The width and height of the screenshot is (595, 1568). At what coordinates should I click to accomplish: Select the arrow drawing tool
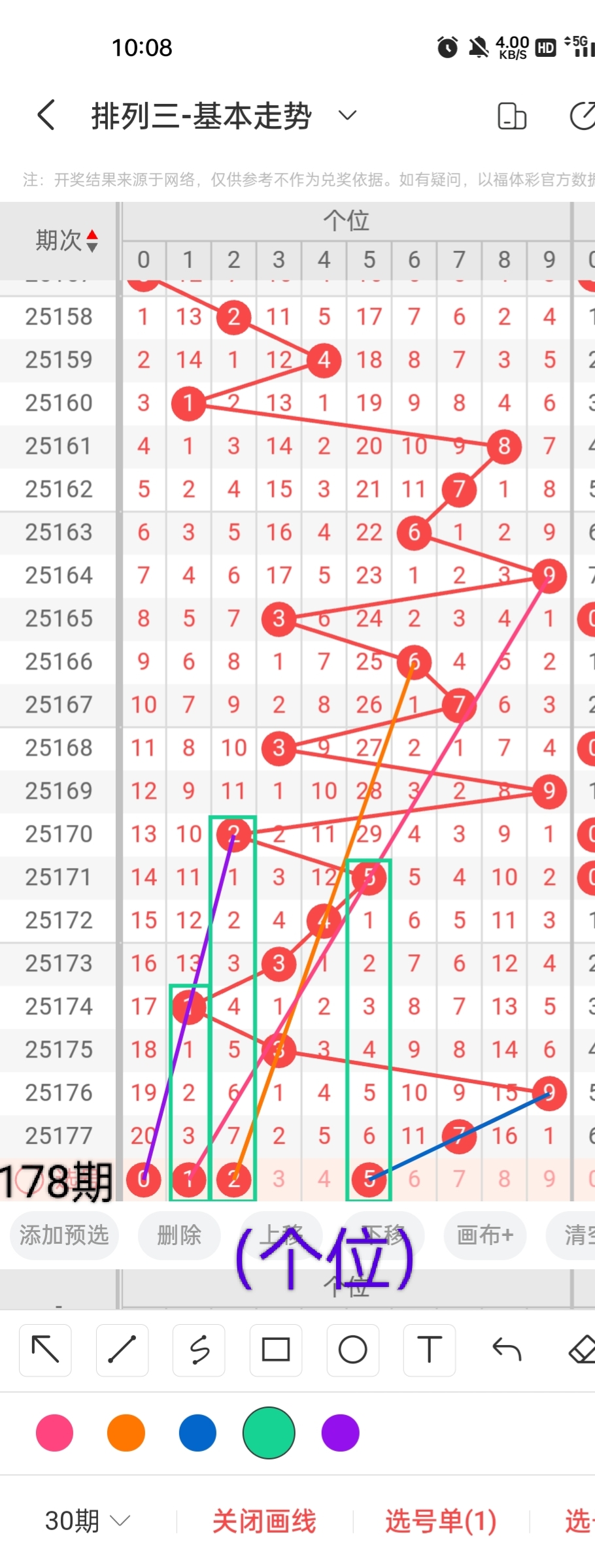(x=45, y=1350)
